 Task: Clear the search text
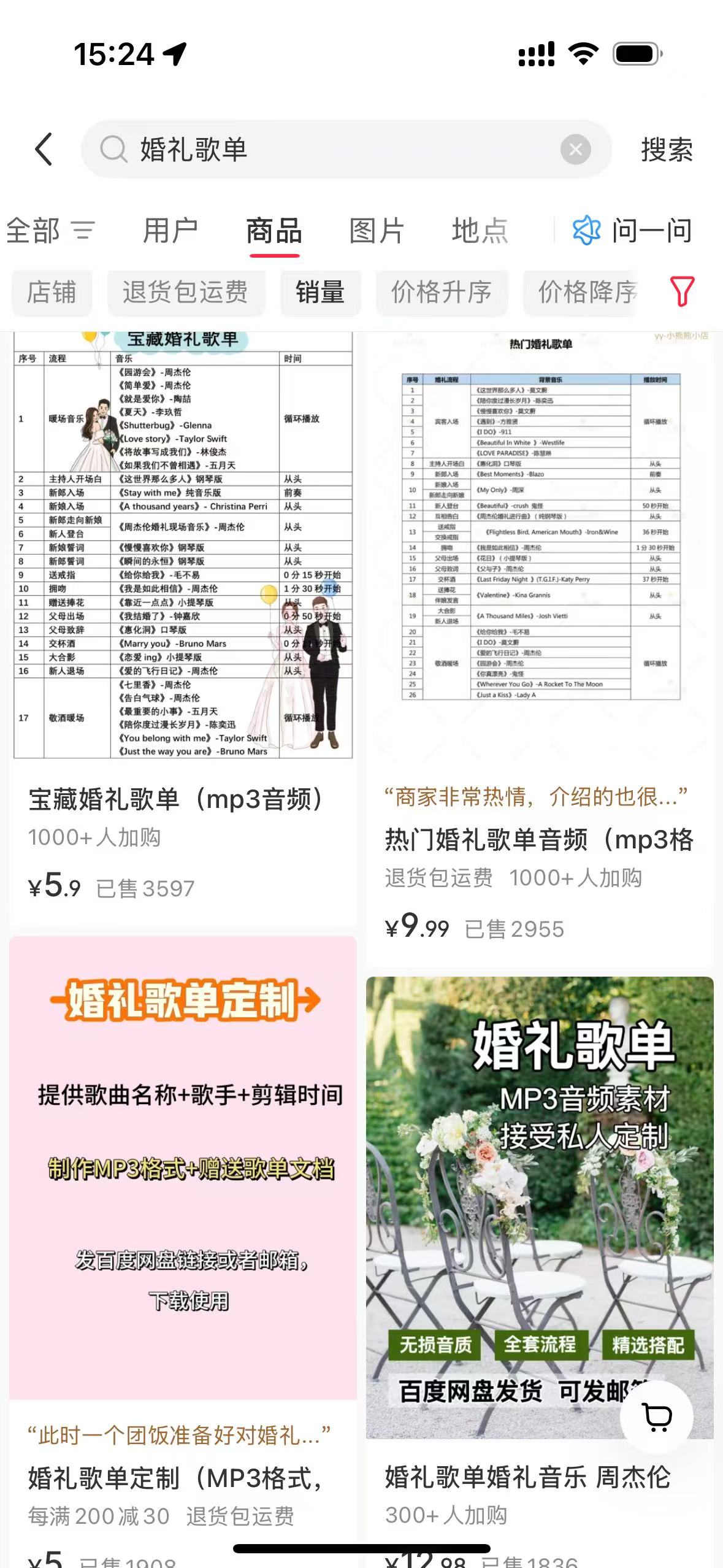(575, 149)
